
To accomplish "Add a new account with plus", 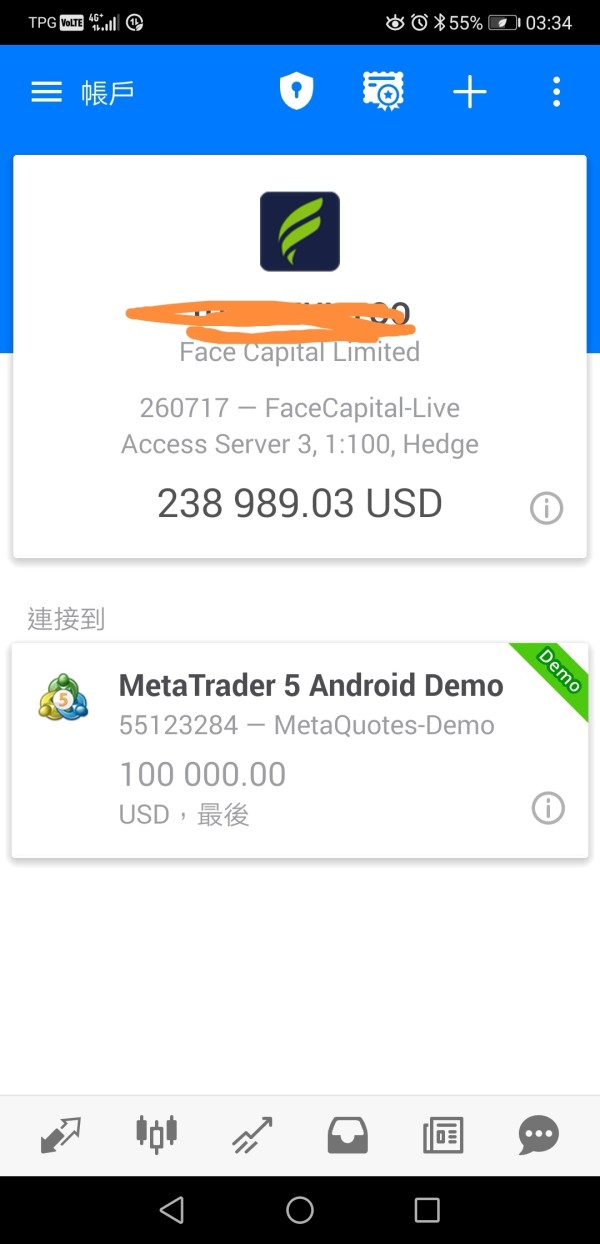I will point(470,93).
